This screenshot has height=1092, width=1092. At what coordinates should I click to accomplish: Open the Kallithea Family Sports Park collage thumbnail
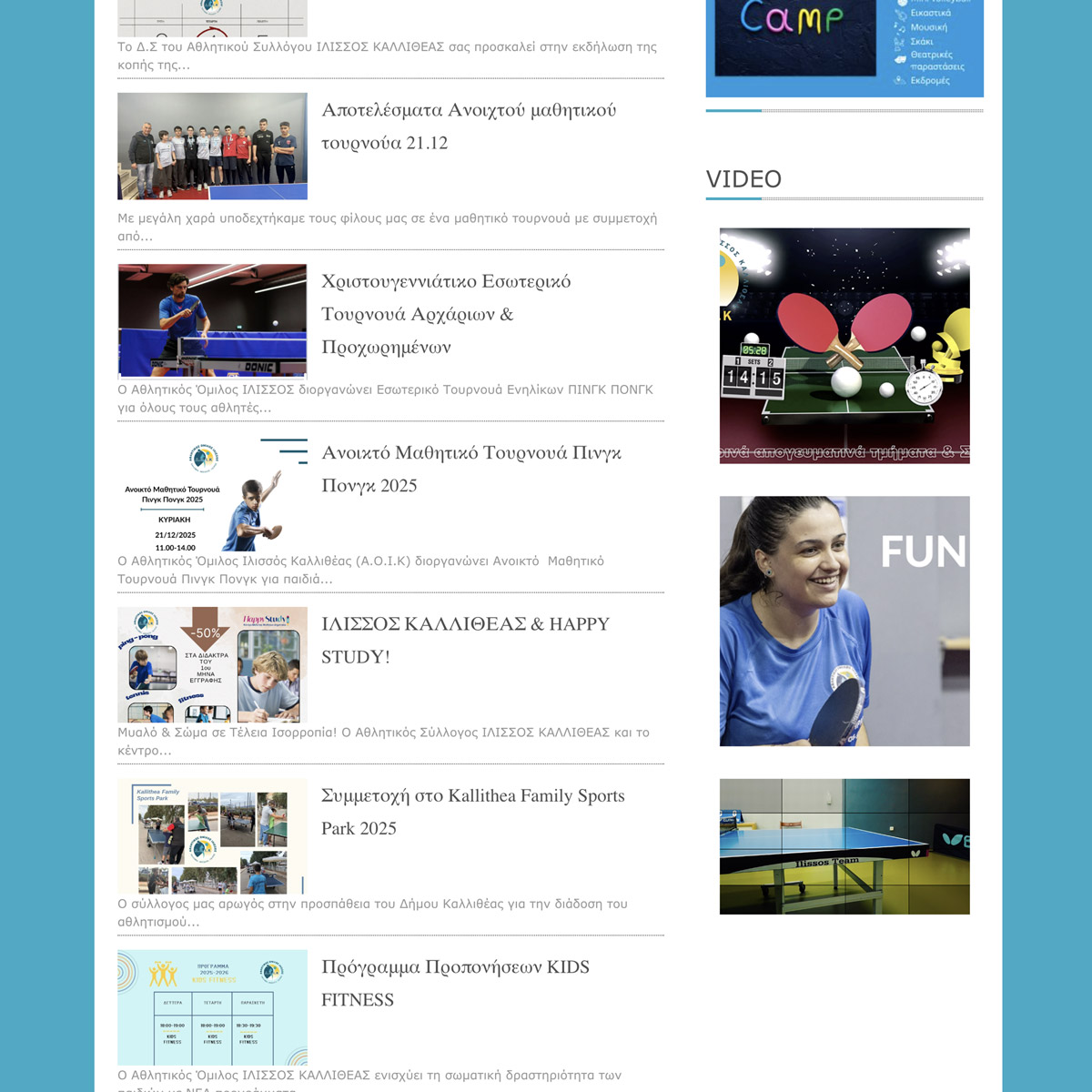[212, 836]
